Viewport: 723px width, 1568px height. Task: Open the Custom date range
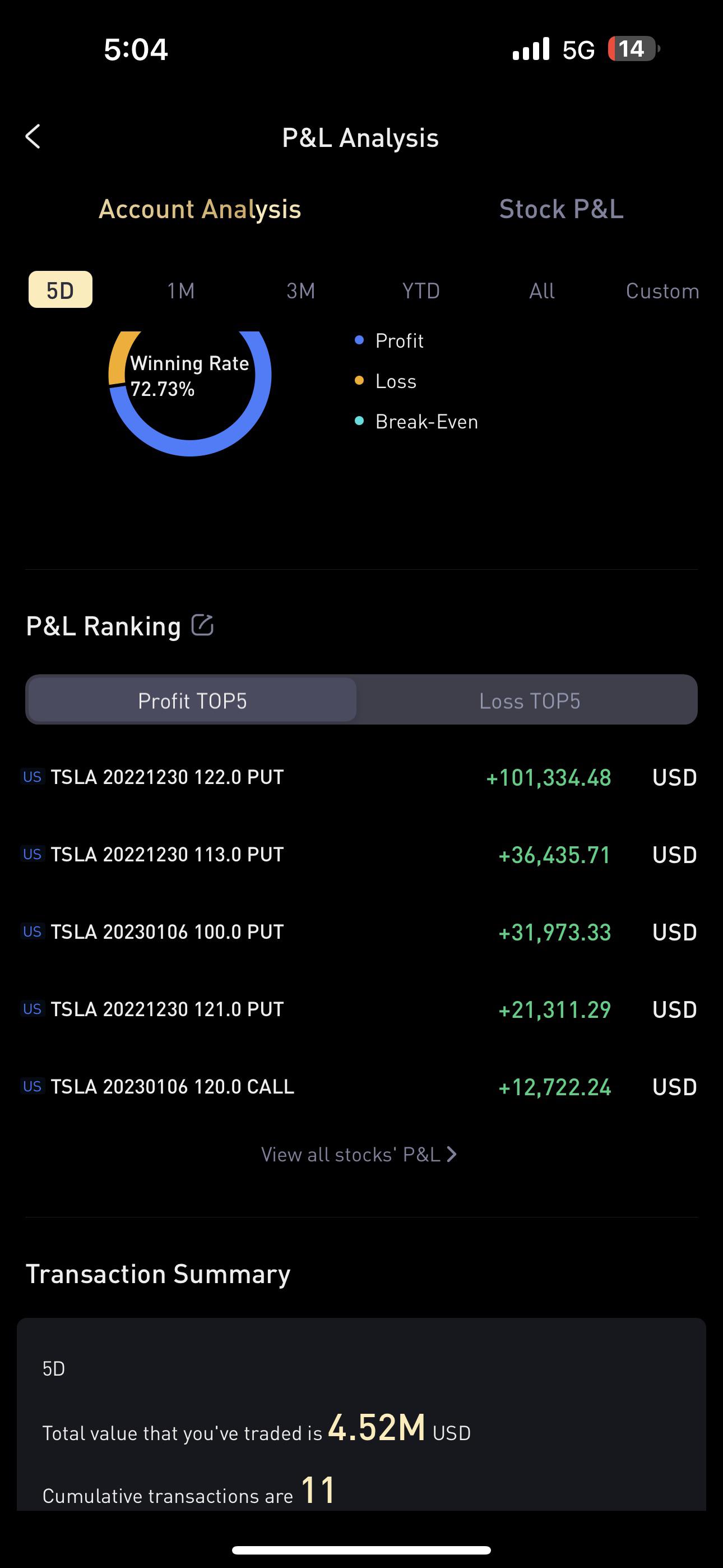click(x=661, y=291)
